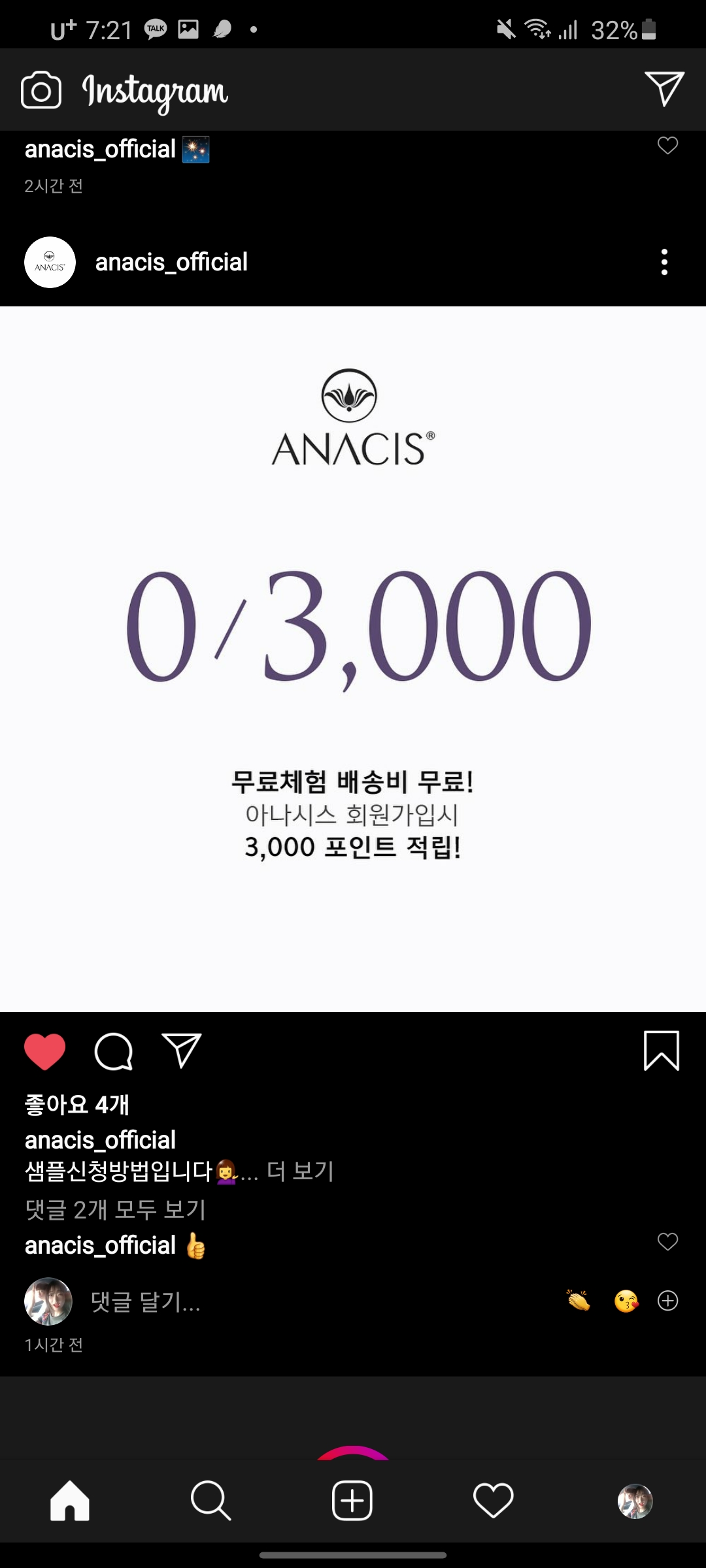The width and height of the screenshot is (706, 1568).
Task: Open the Activity heart tab
Action: click(x=494, y=1501)
